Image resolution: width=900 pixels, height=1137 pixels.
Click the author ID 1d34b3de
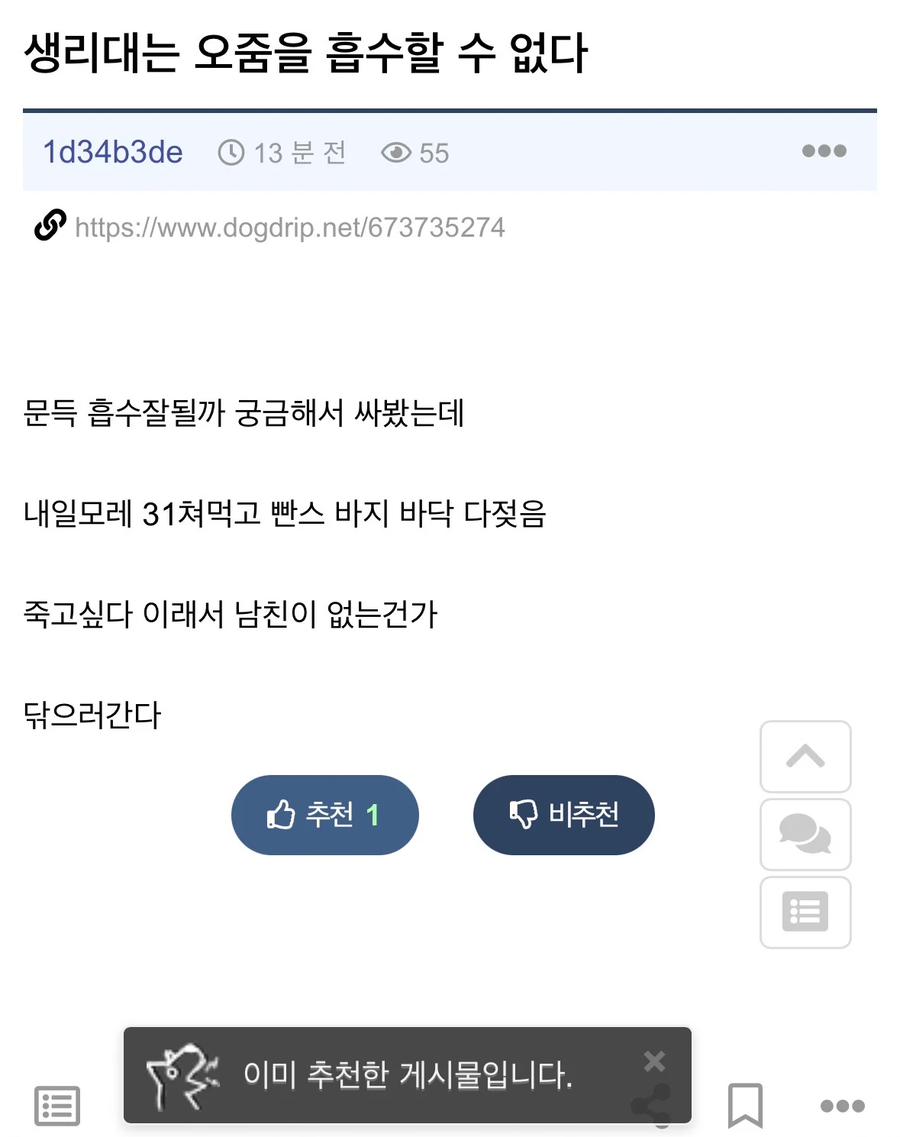pyautogui.click(x=111, y=152)
